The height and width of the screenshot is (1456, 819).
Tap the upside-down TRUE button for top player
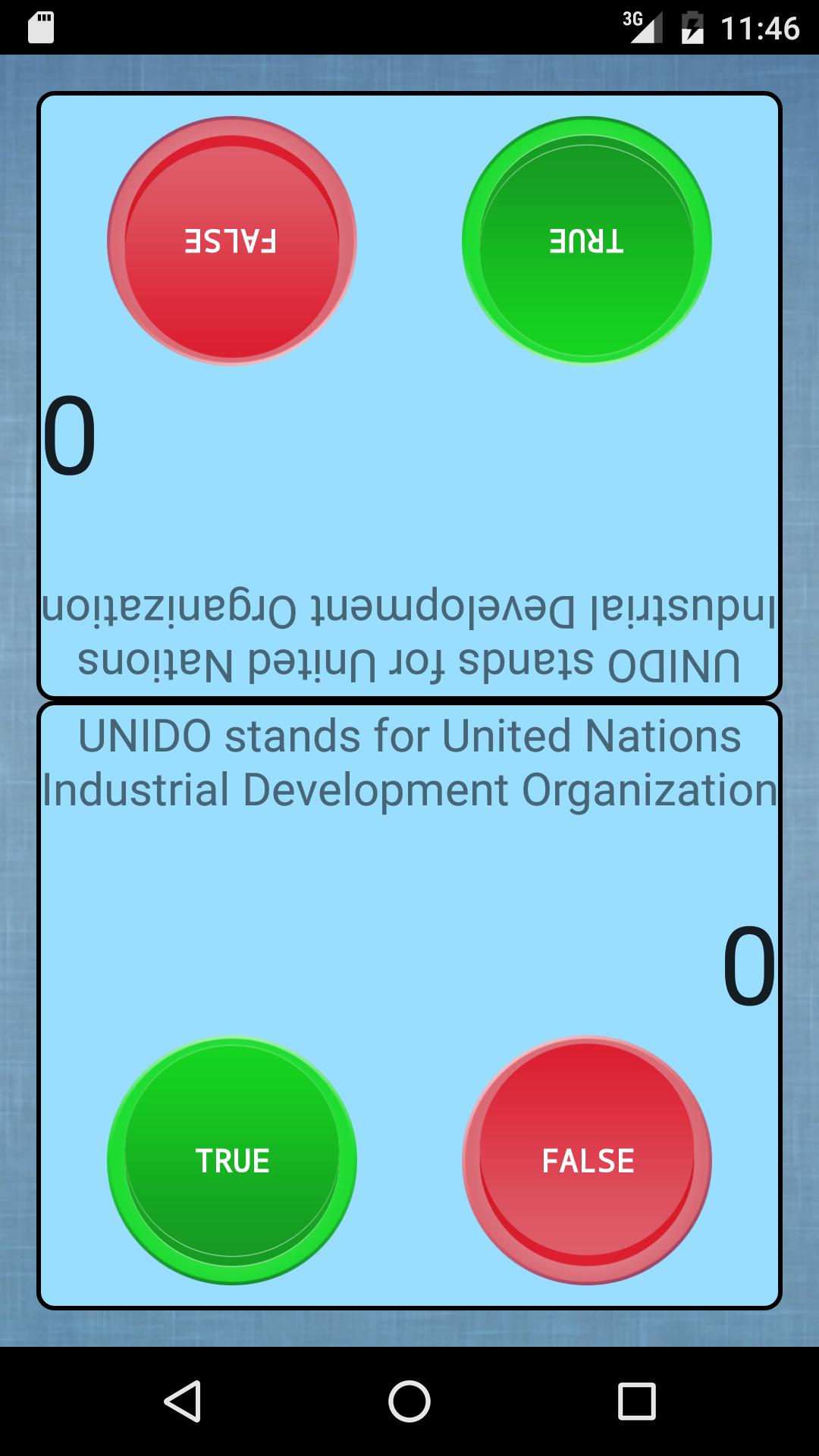(x=586, y=240)
